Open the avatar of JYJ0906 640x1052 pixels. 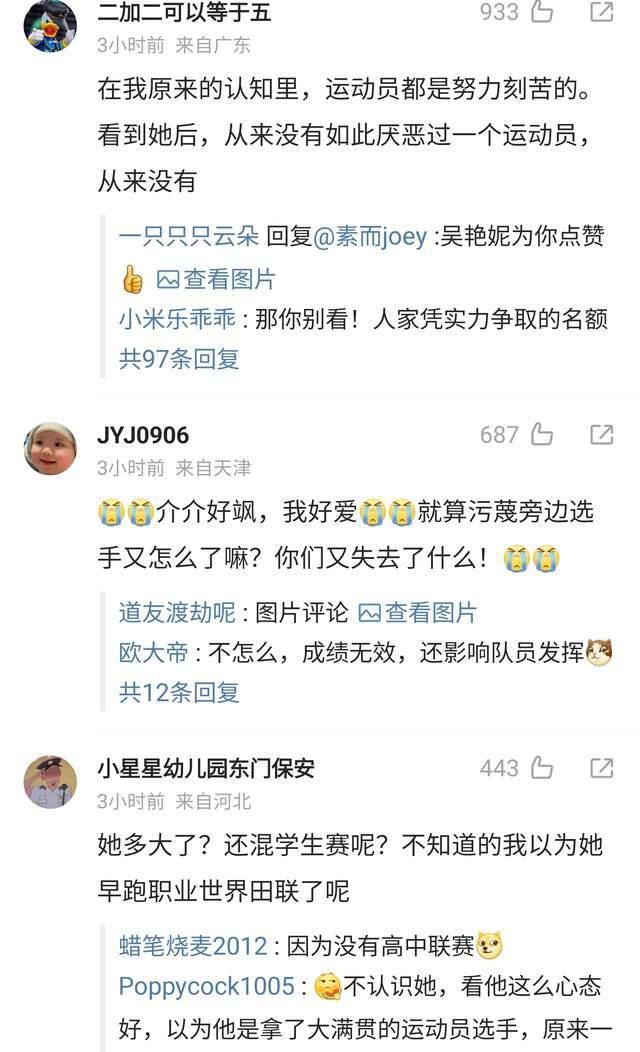50,448
